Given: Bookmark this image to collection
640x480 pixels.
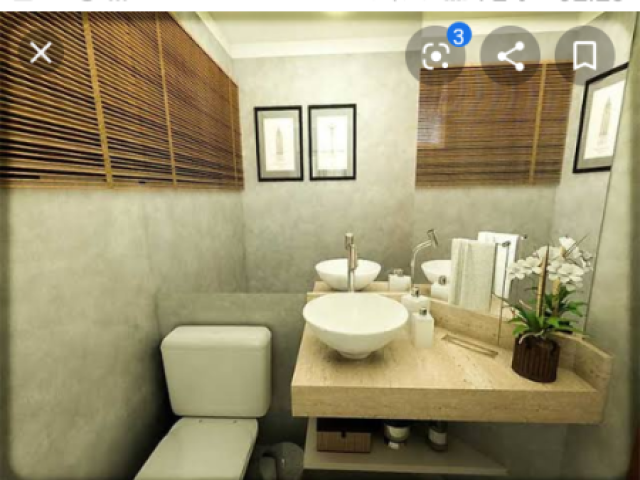Looking at the screenshot, I should pyautogui.click(x=585, y=56).
